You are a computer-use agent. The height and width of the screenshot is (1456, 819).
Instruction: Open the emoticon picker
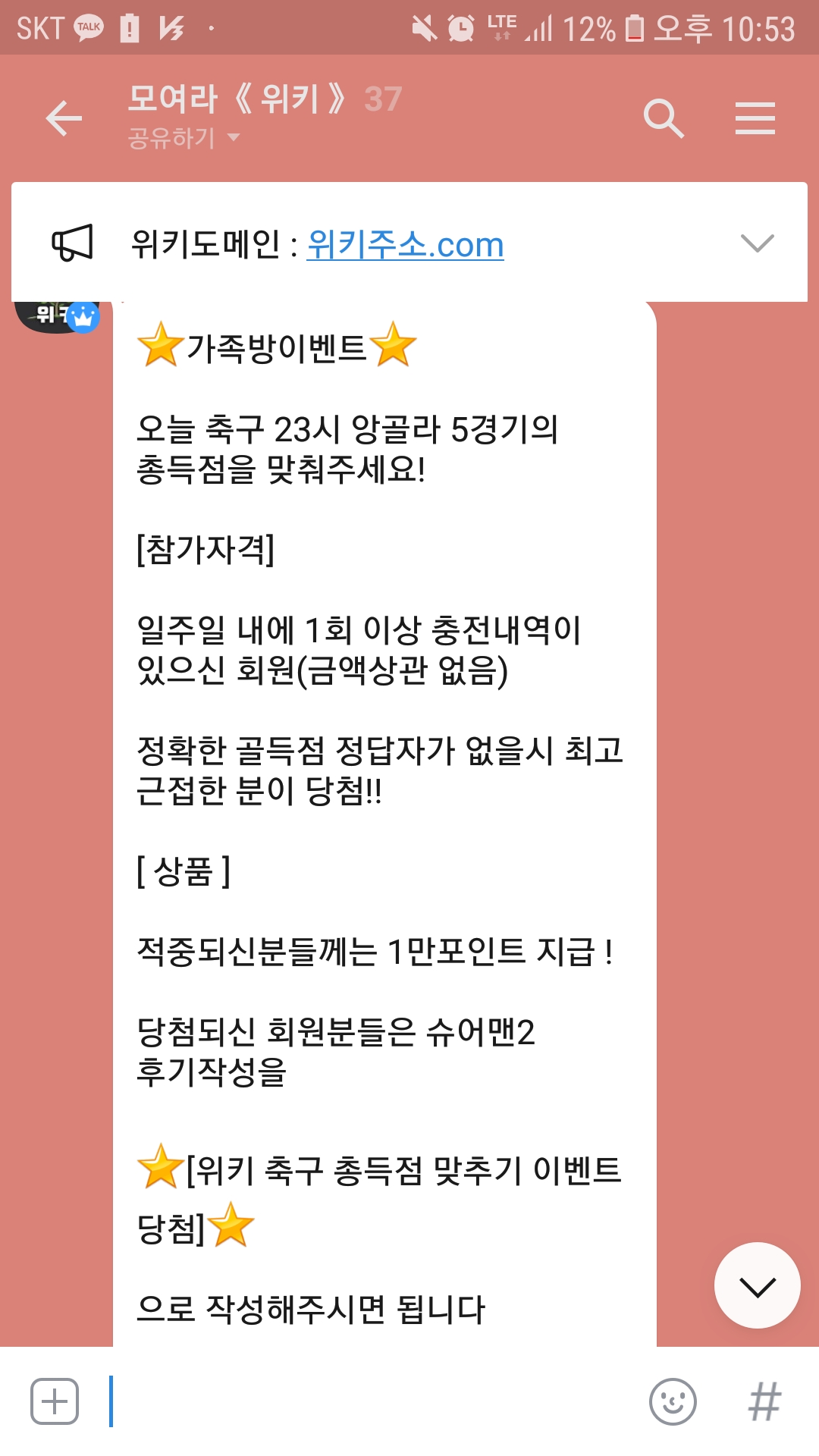point(673,1401)
